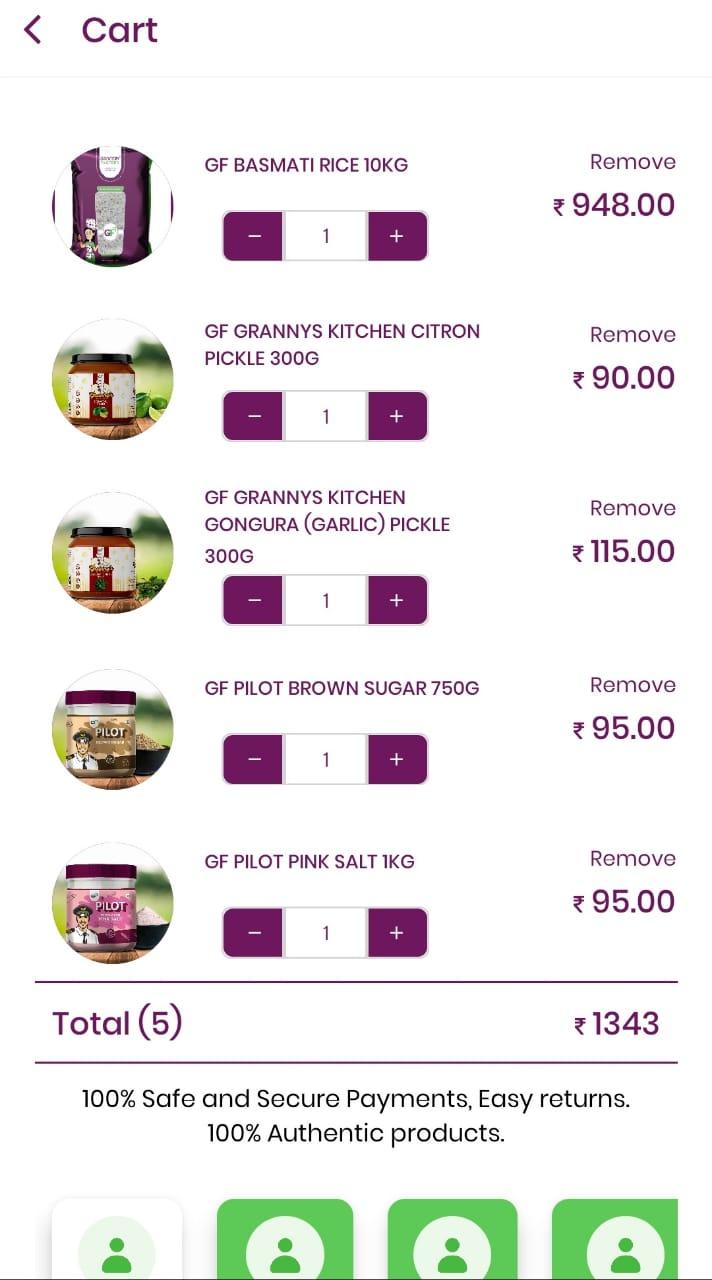Viewport: 712px width, 1280px height.
Task: Open the Pilot Pink Salt product image
Action: [112, 903]
